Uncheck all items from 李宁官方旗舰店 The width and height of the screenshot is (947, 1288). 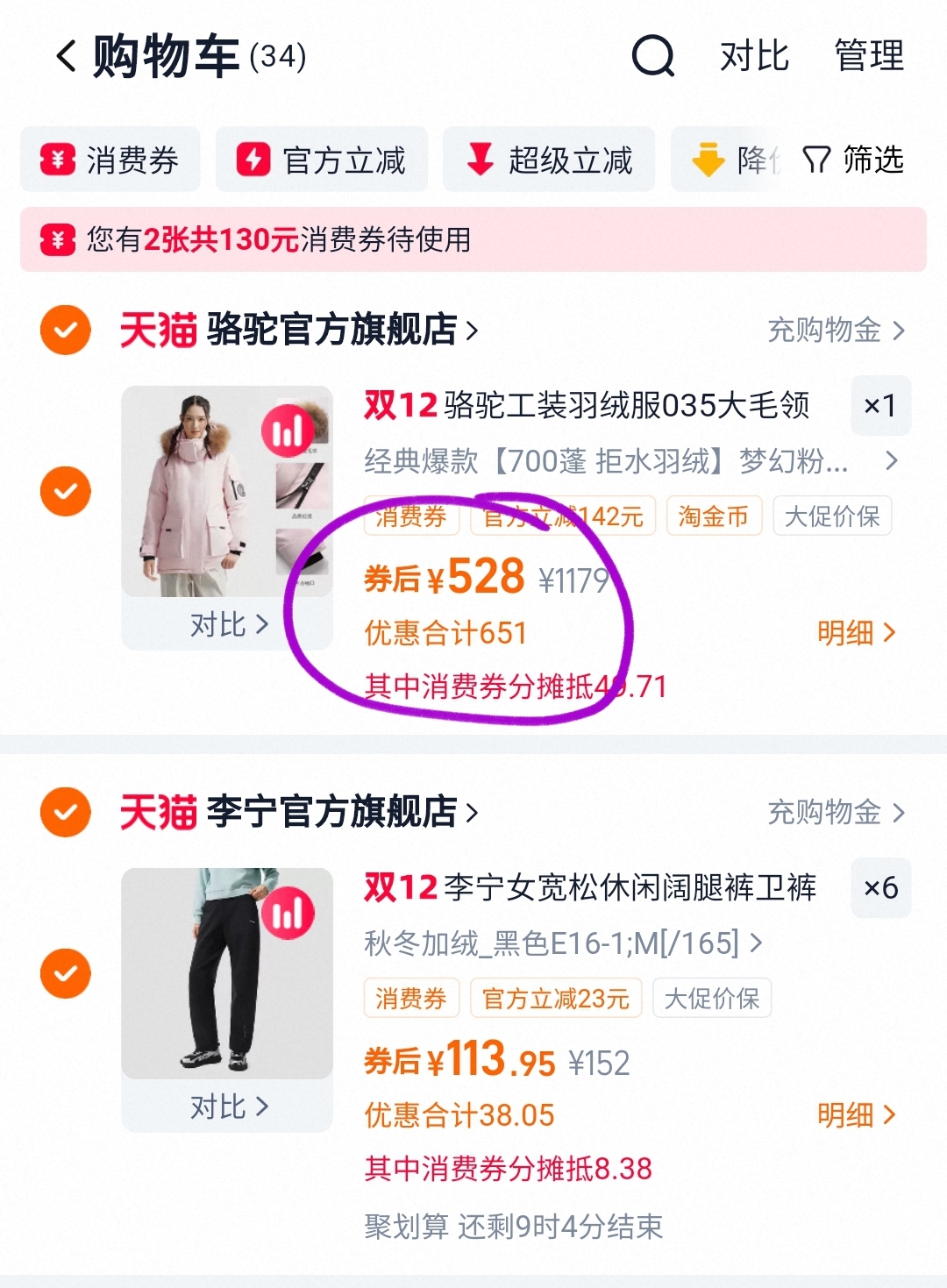pyautogui.click(x=66, y=813)
